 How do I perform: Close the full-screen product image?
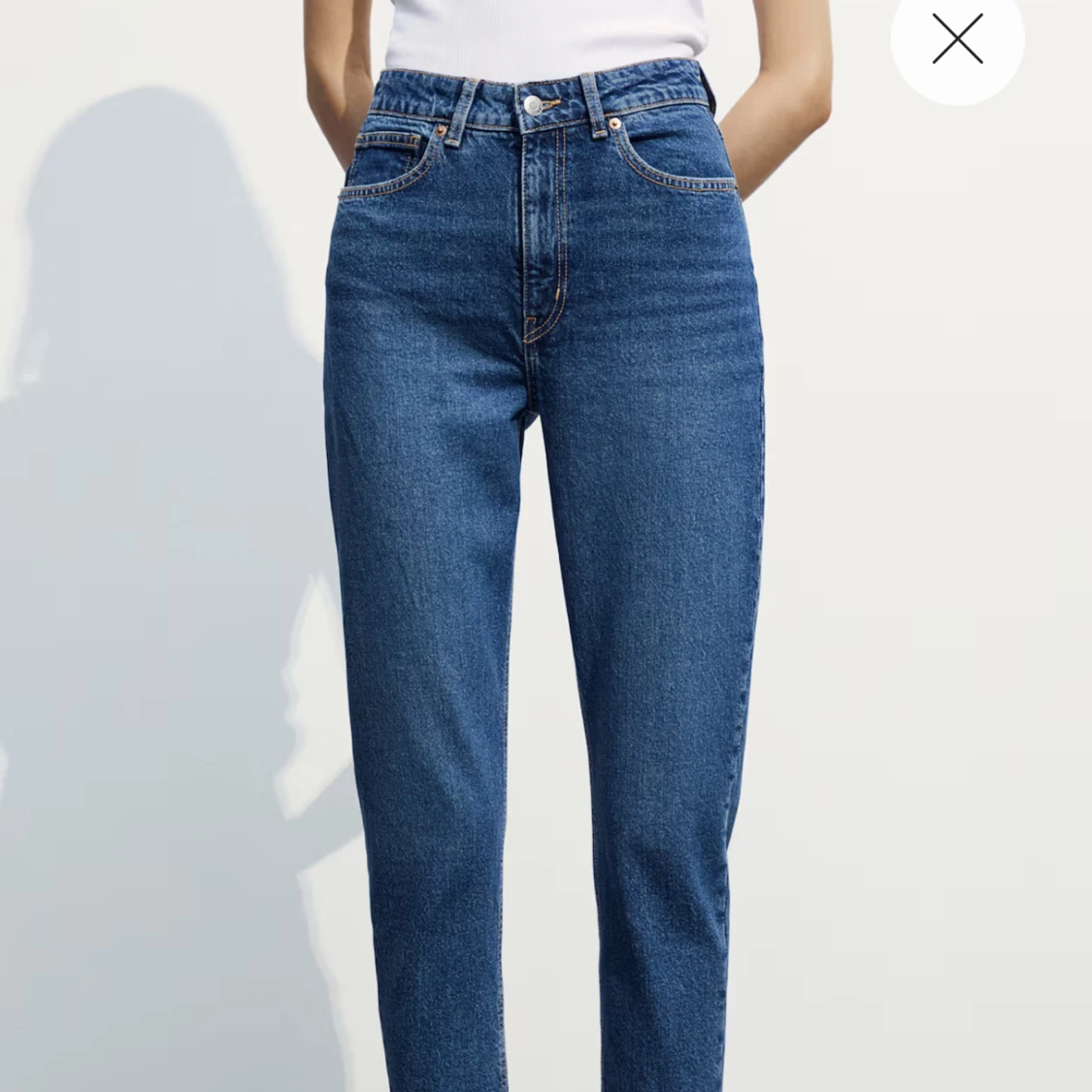957,39
